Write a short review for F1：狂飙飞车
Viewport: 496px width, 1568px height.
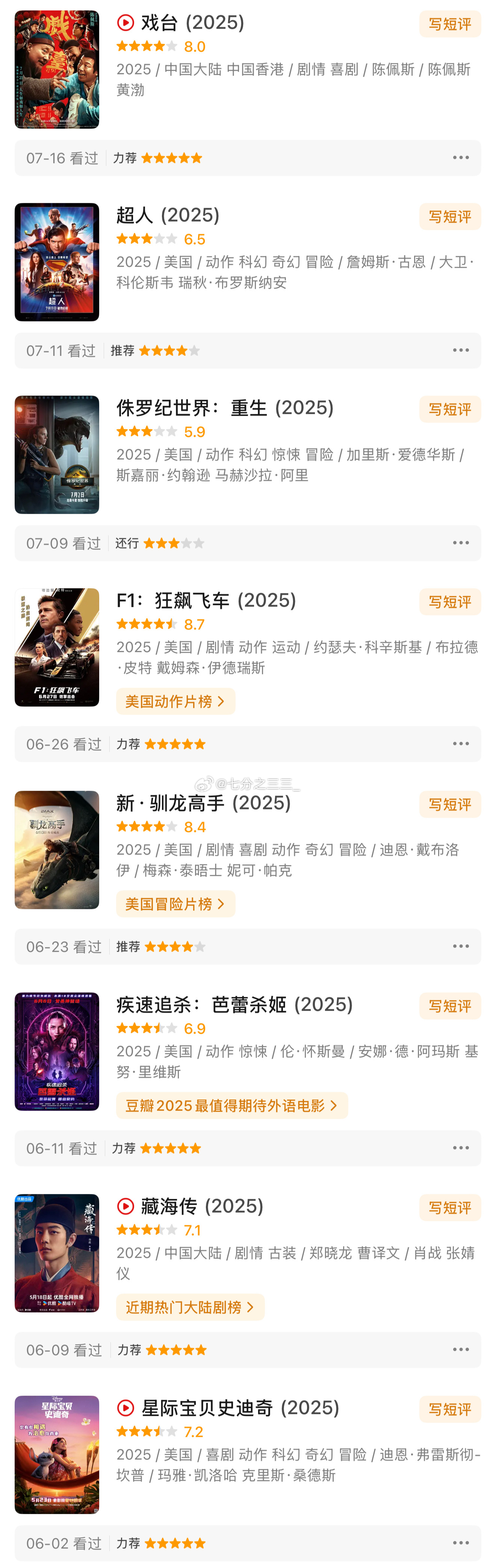point(450,602)
